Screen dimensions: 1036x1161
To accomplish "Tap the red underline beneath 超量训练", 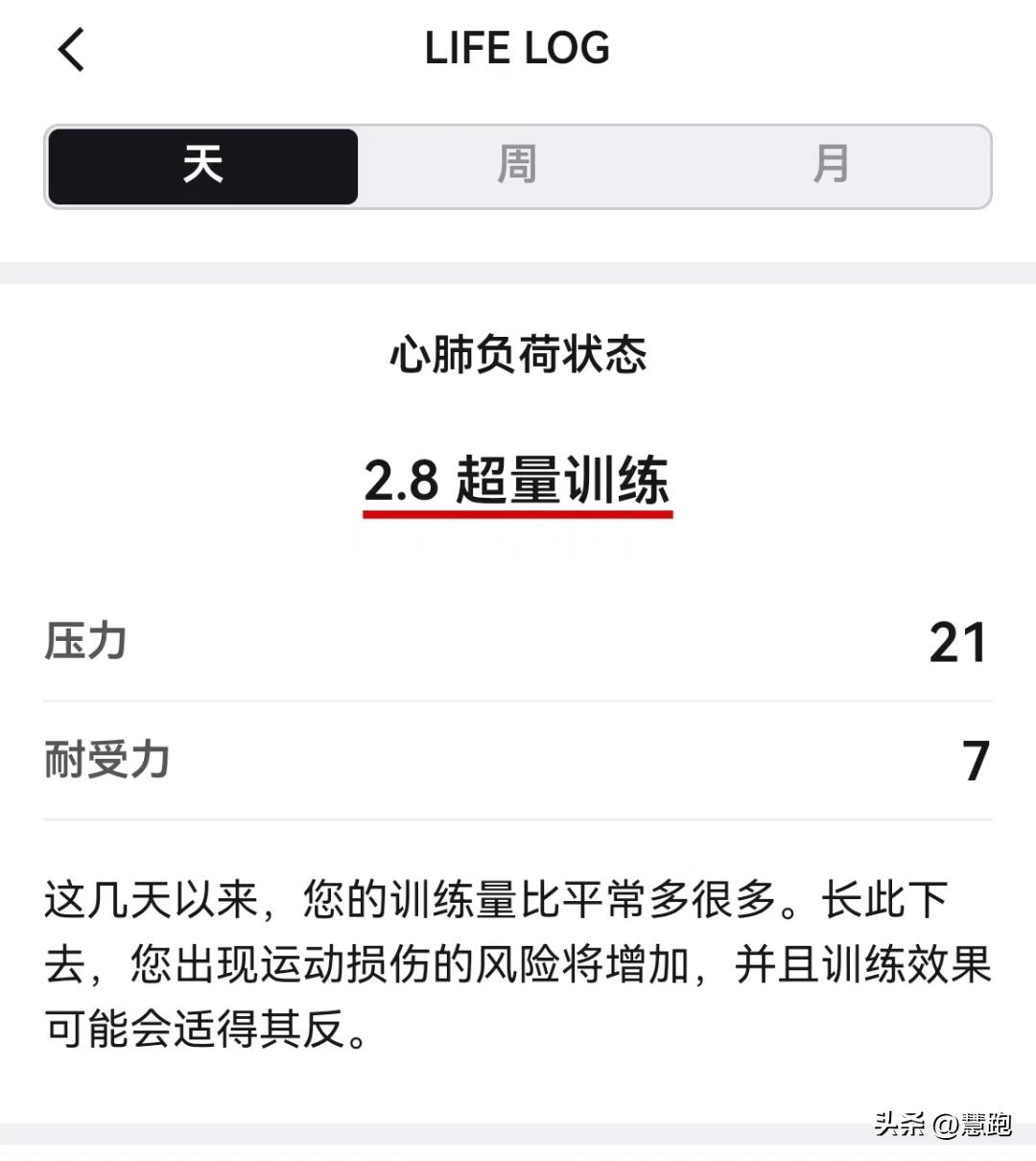I will tap(518, 515).
